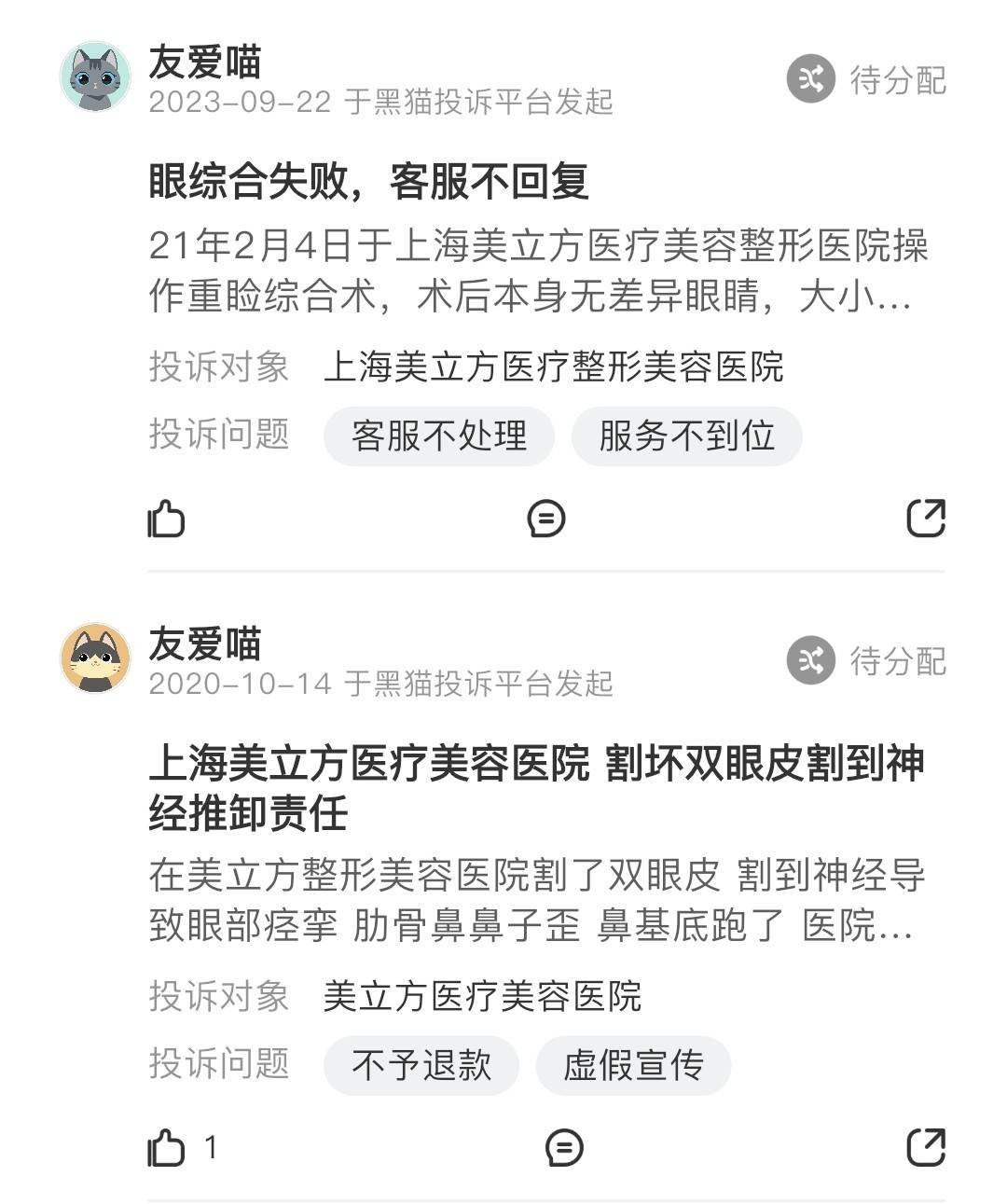Open the complaint titled 眼综合失败，客服不回复
1007x1204 pixels.
pyautogui.click(x=368, y=181)
